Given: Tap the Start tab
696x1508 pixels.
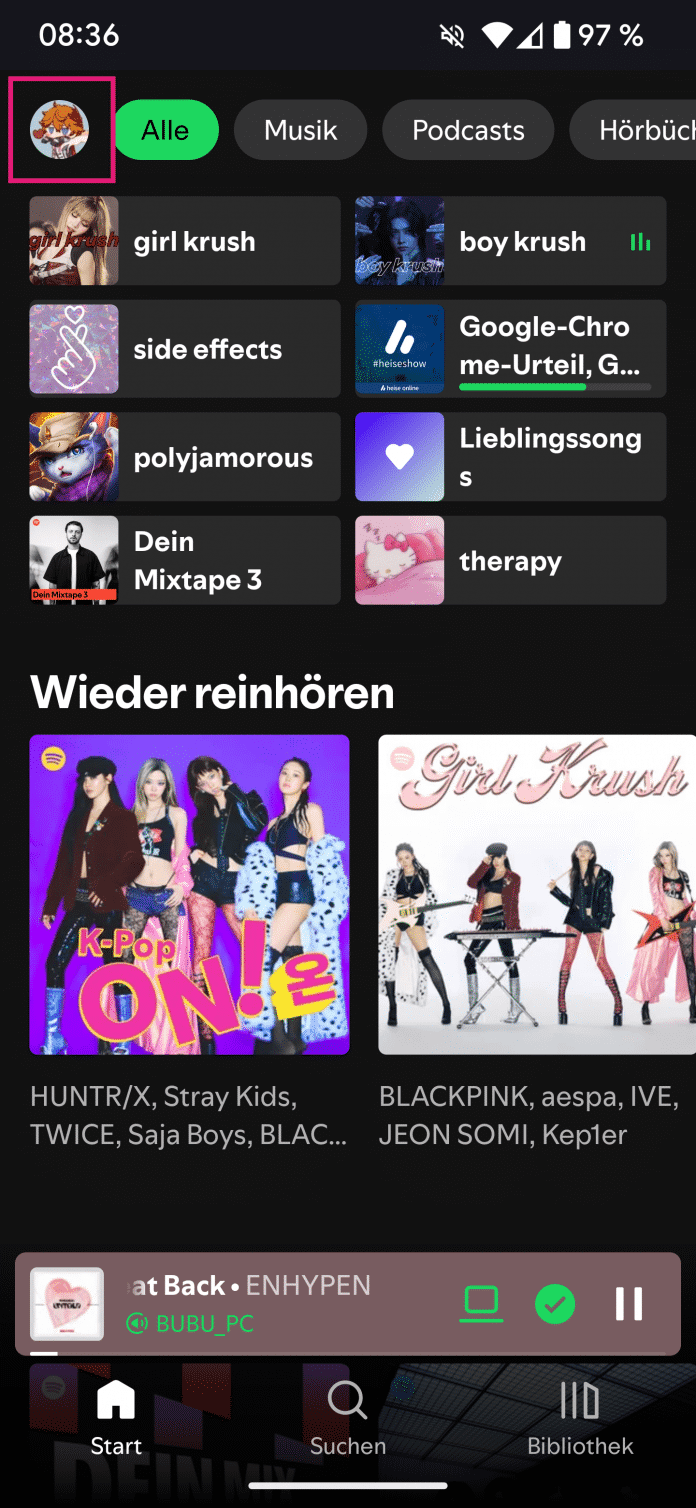Looking at the screenshot, I should [x=116, y=1416].
